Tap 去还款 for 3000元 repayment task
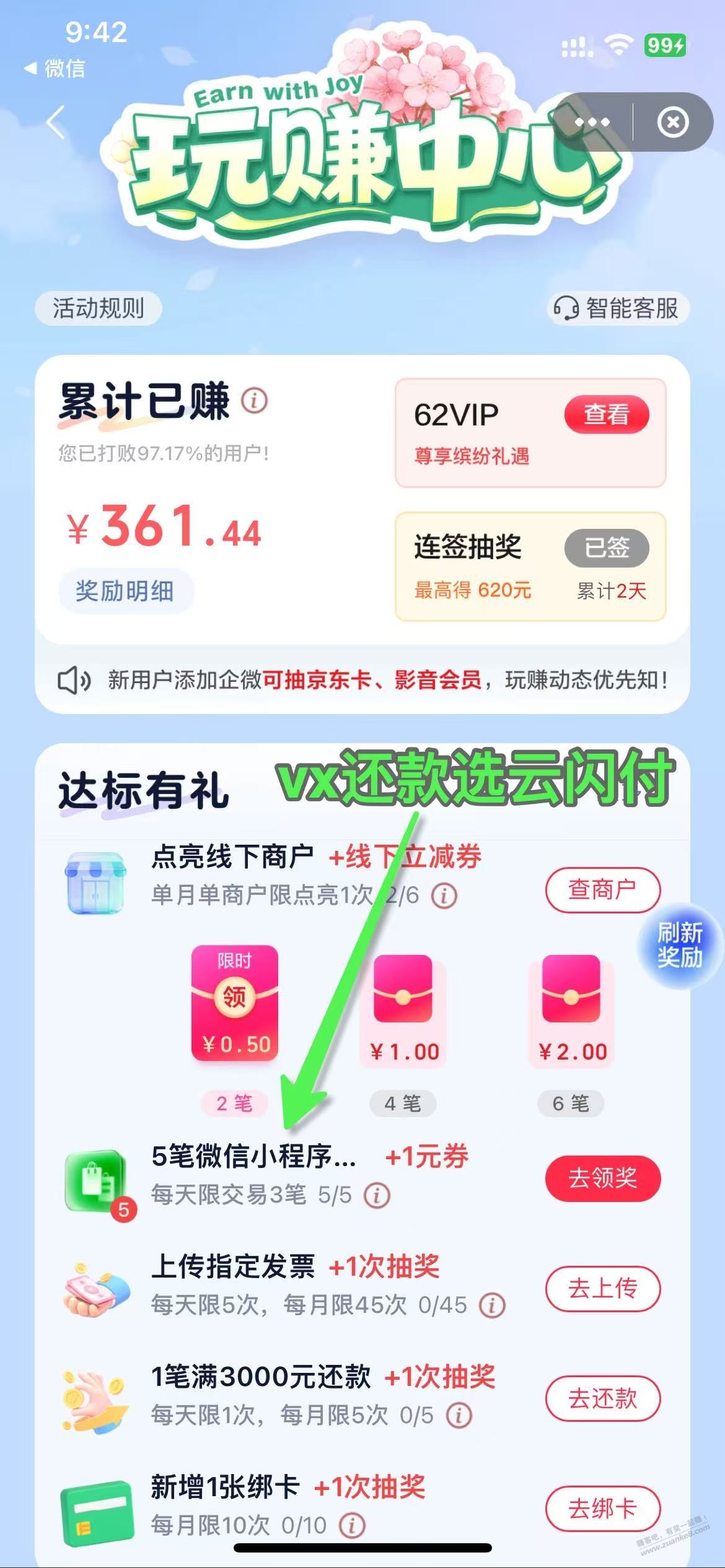 [x=602, y=1398]
